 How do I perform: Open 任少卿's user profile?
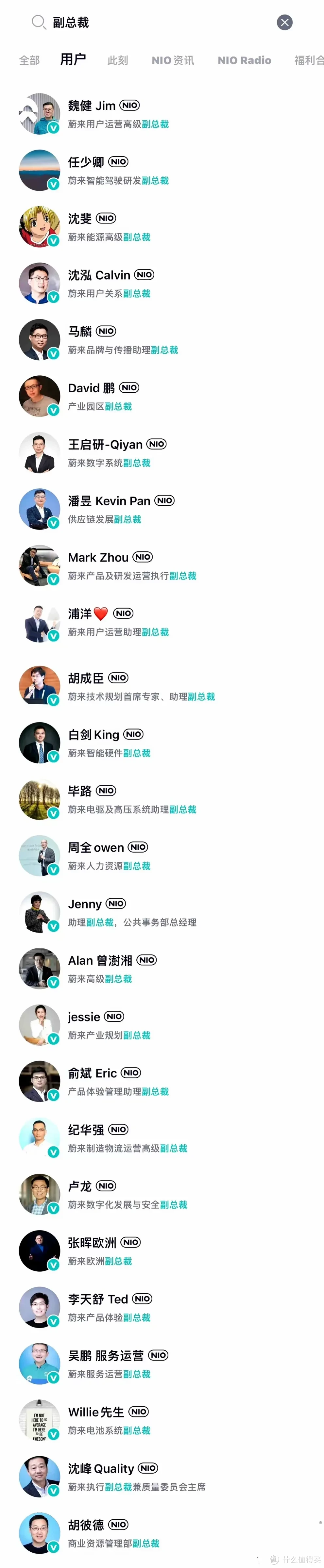162,171
